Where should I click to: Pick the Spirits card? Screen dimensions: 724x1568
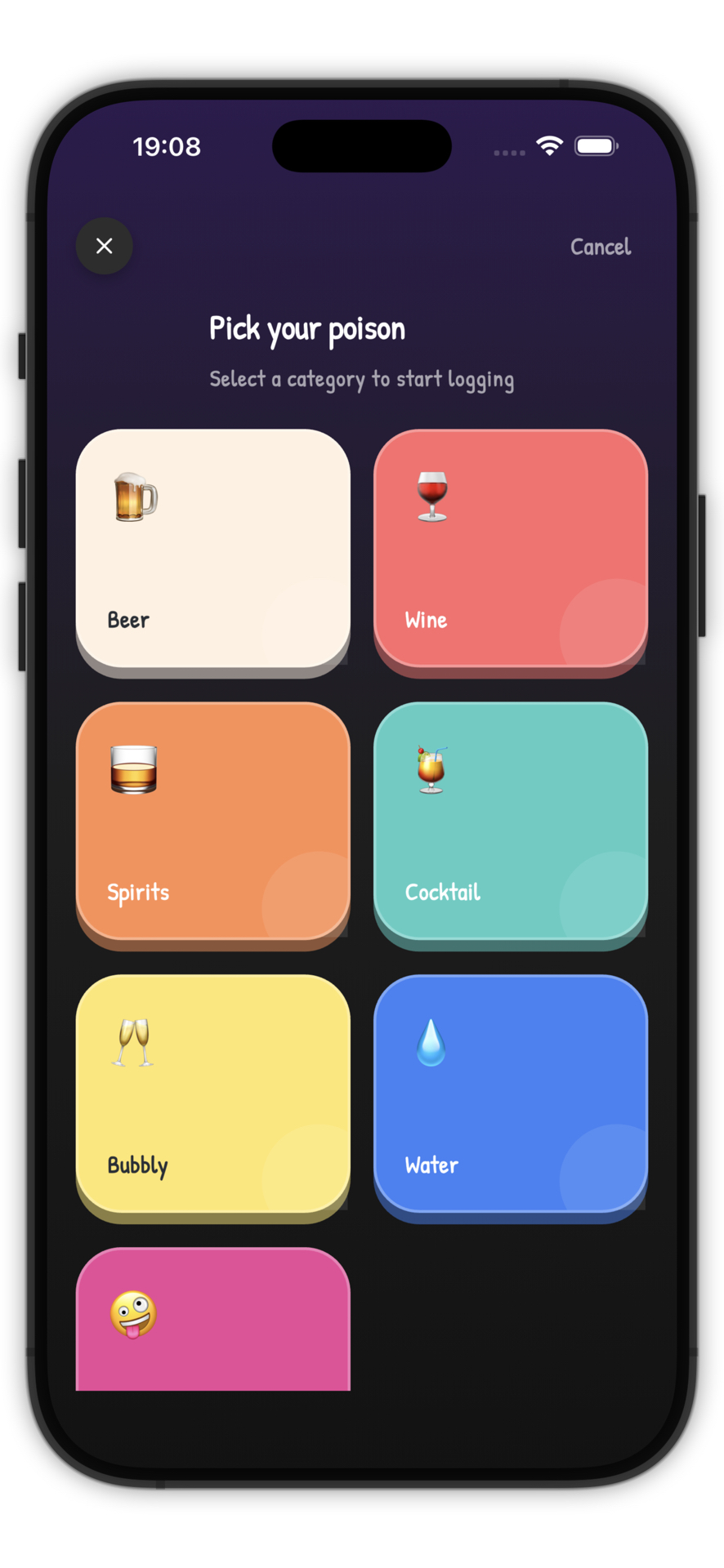(213, 822)
